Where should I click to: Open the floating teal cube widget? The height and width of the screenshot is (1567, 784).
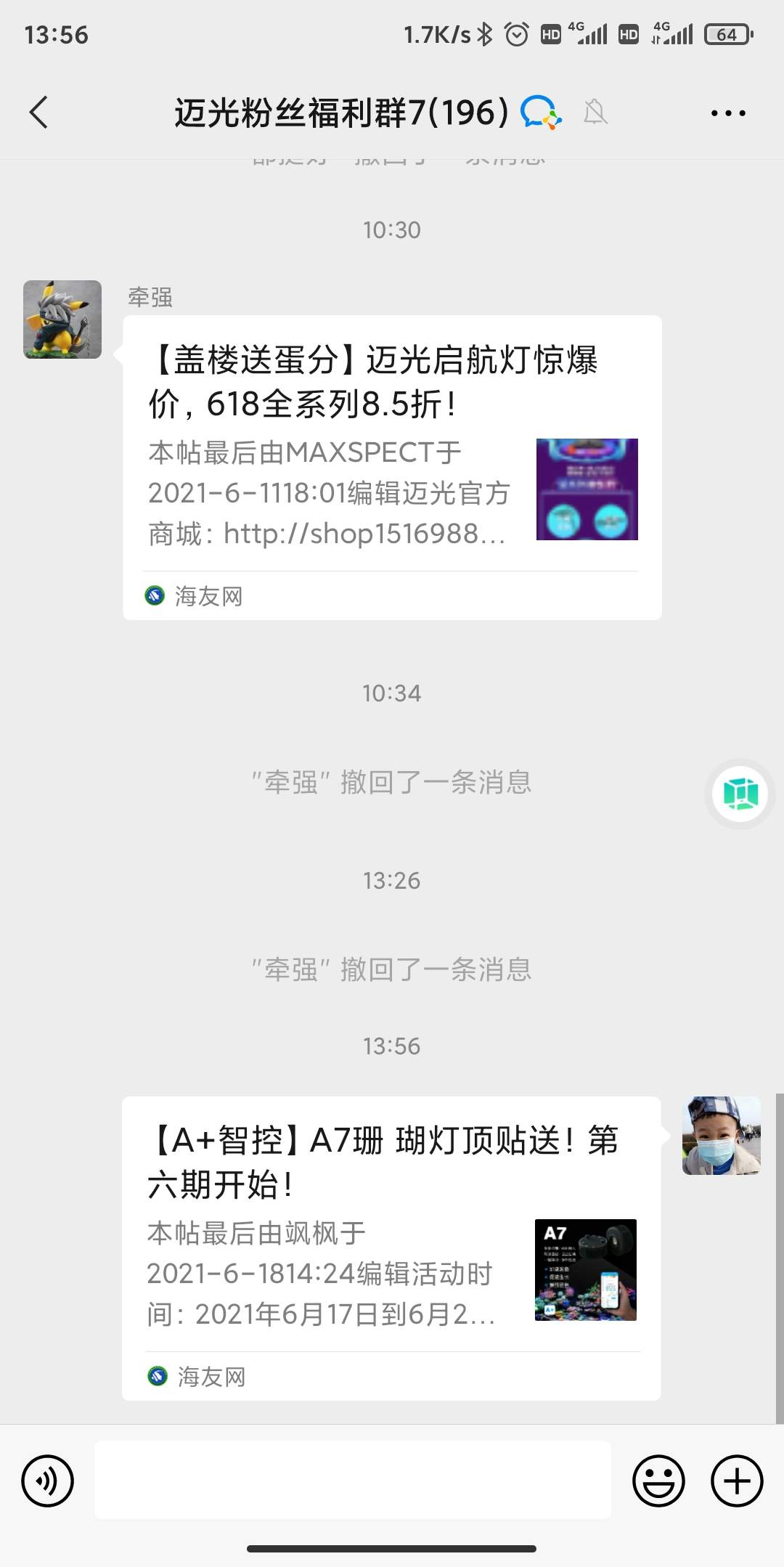click(x=740, y=794)
